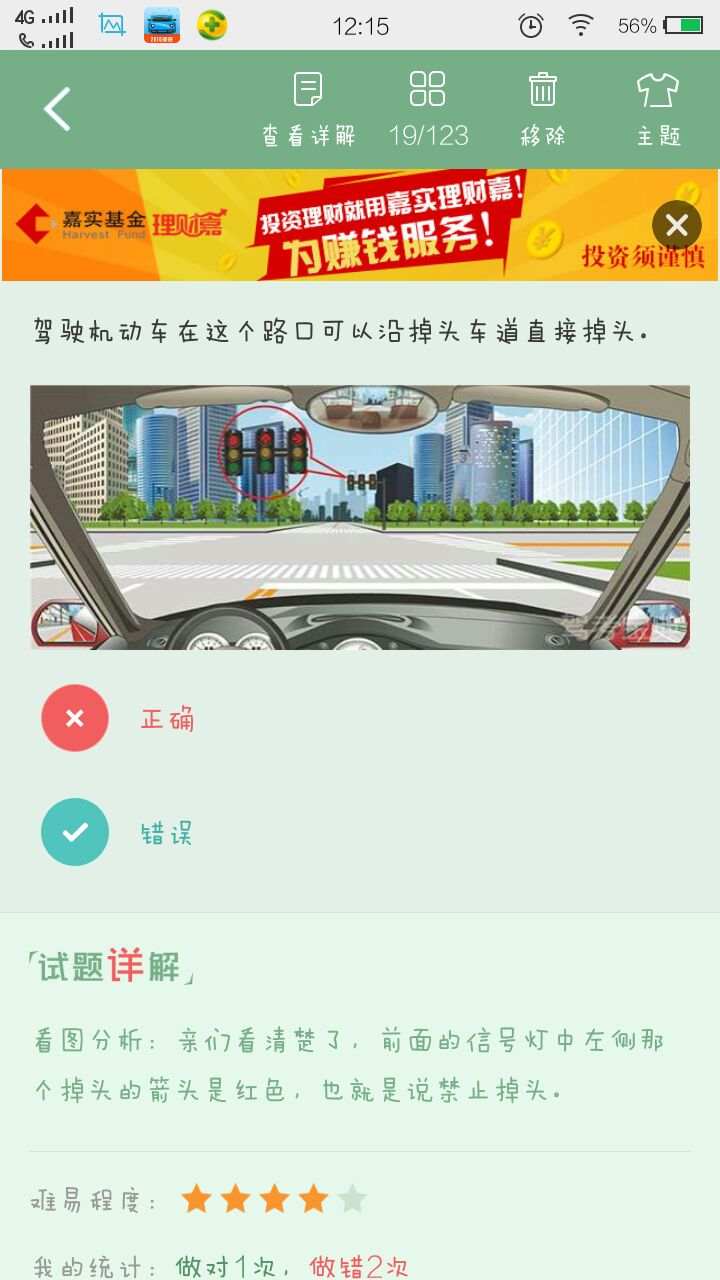
Task: Open the 主题 theme selector
Action: 658,109
